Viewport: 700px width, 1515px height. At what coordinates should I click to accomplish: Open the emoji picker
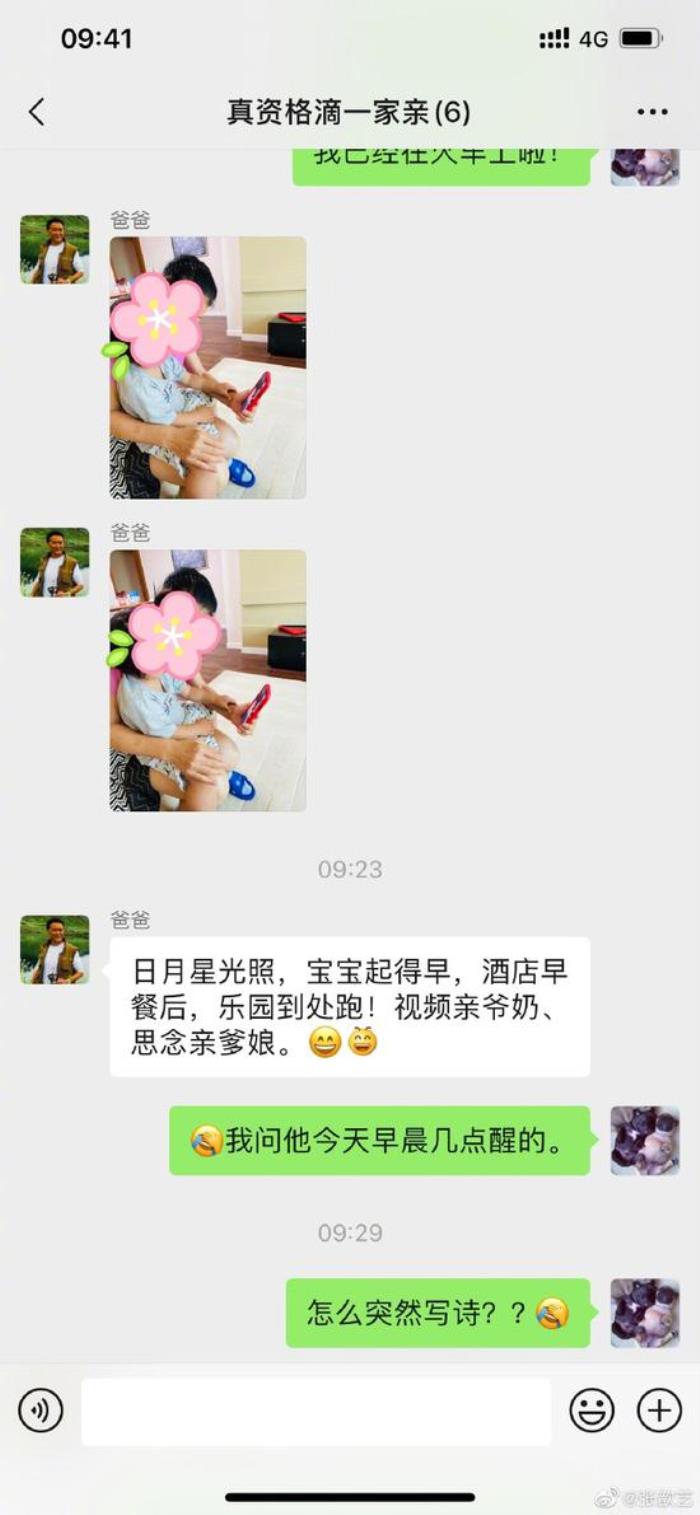coord(592,1411)
